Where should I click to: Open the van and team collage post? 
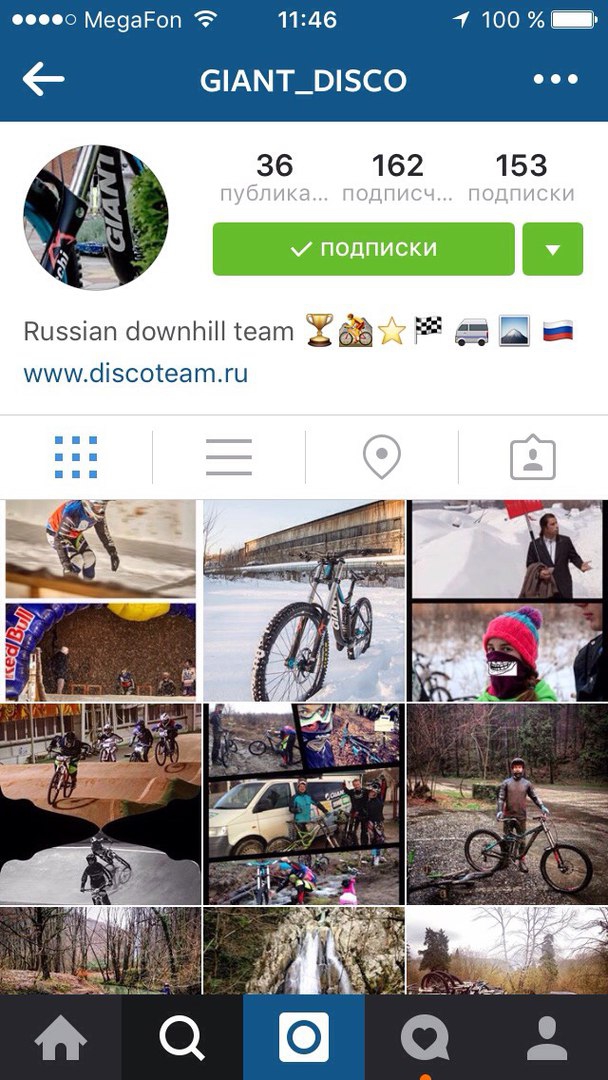[304, 803]
